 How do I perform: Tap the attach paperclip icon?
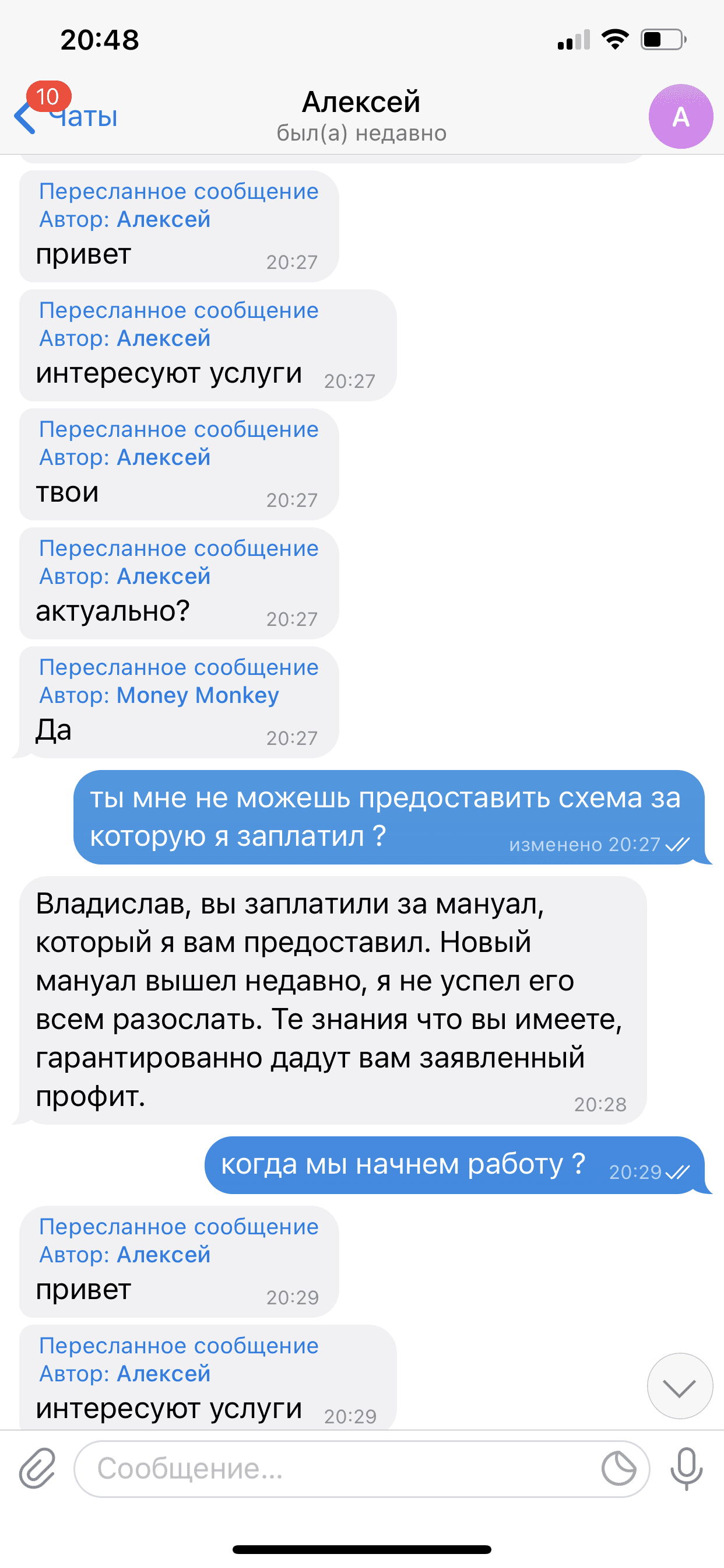point(38,1468)
